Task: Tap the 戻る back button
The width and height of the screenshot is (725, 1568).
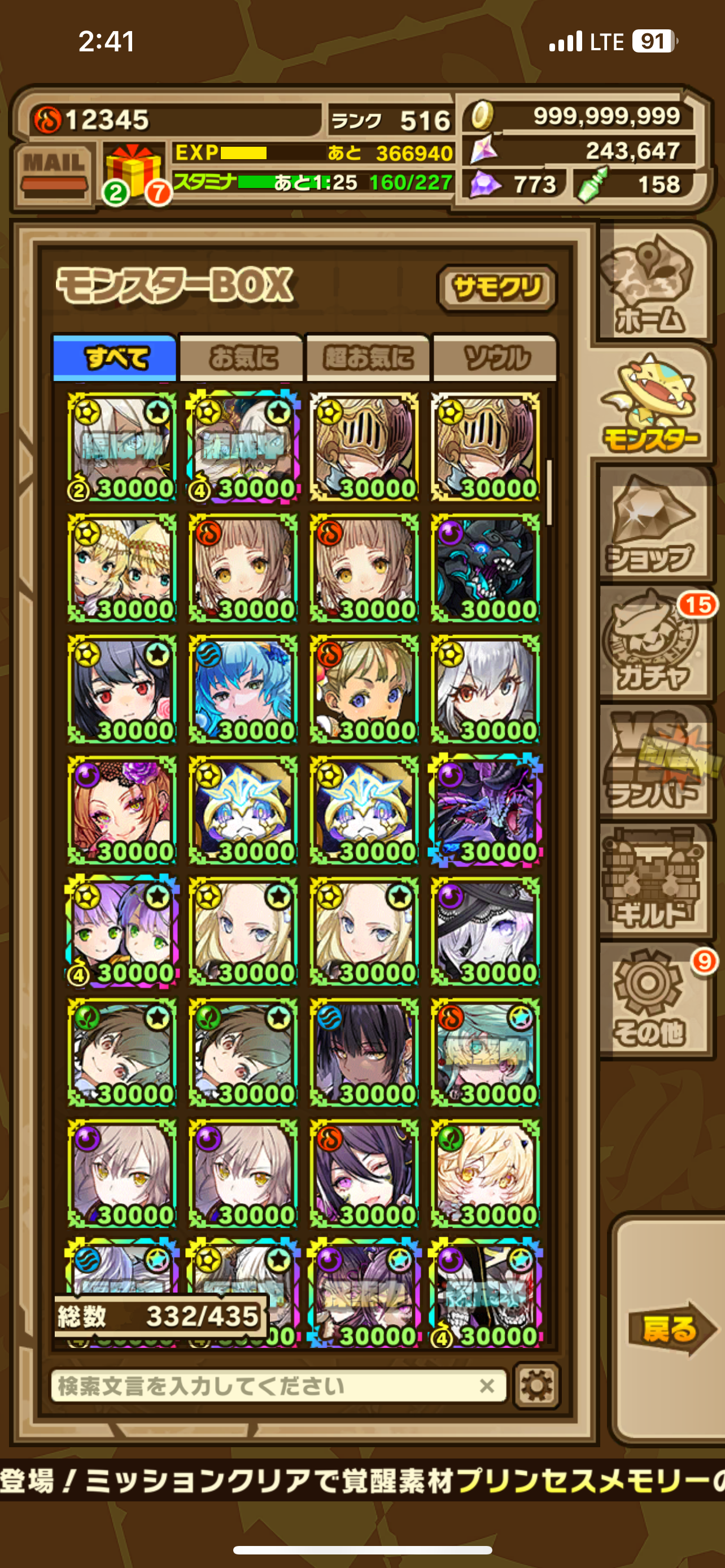Action: 670,1330
